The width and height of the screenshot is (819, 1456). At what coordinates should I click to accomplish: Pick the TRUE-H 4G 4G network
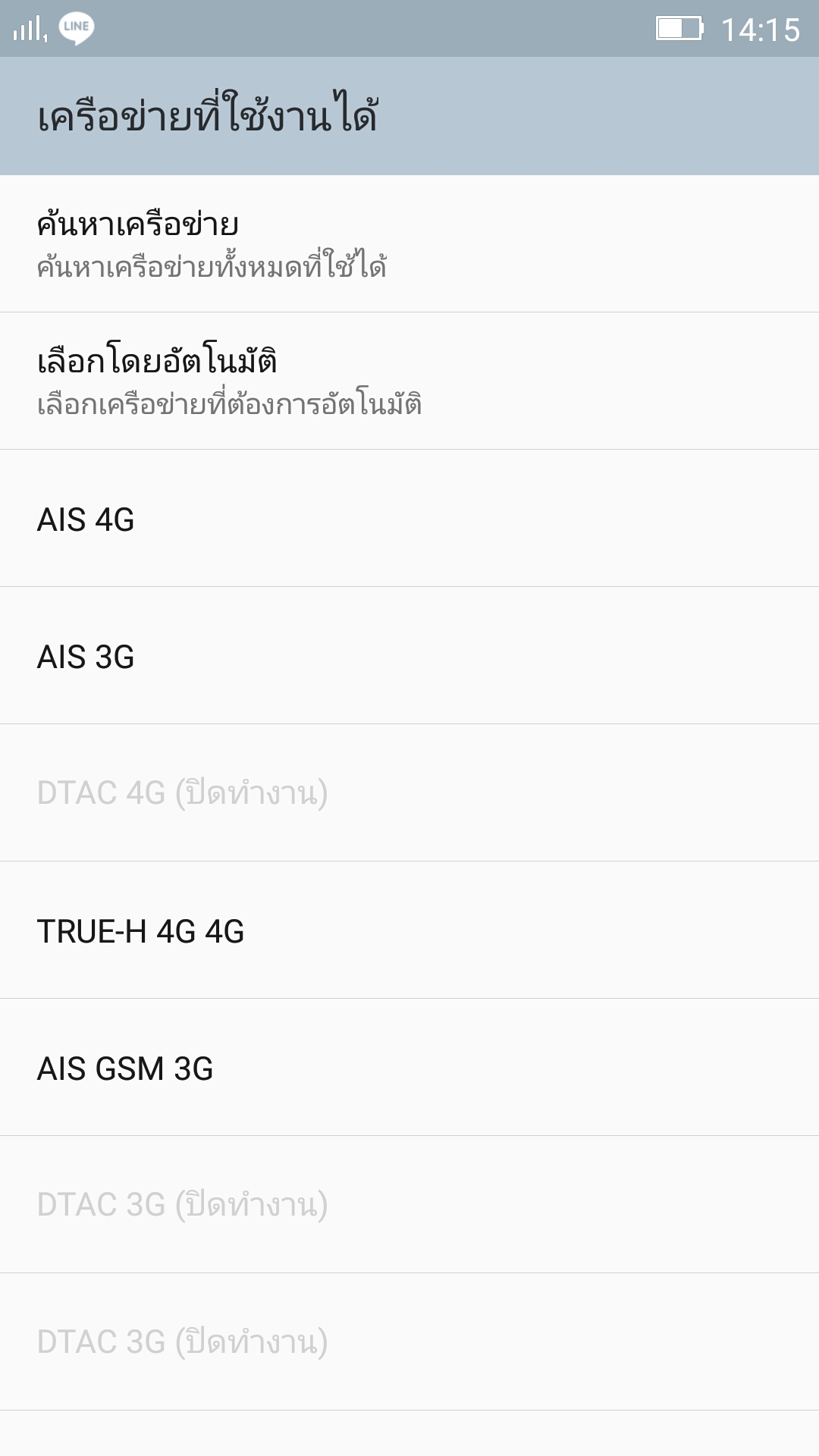[x=409, y=930]
